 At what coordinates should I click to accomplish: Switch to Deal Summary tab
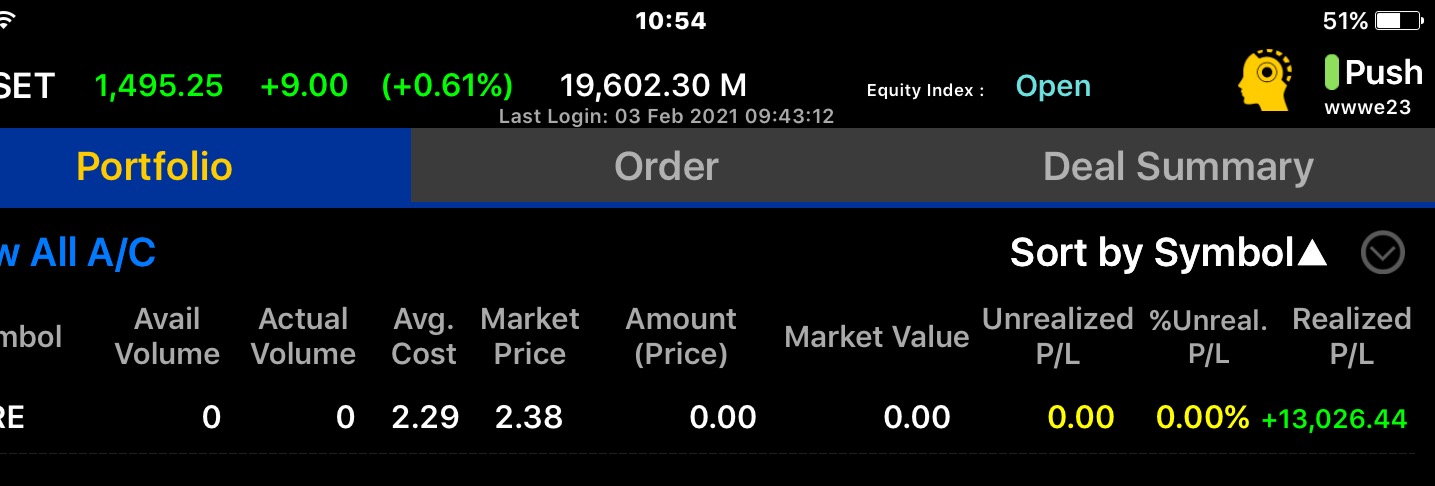(1177, 166)
